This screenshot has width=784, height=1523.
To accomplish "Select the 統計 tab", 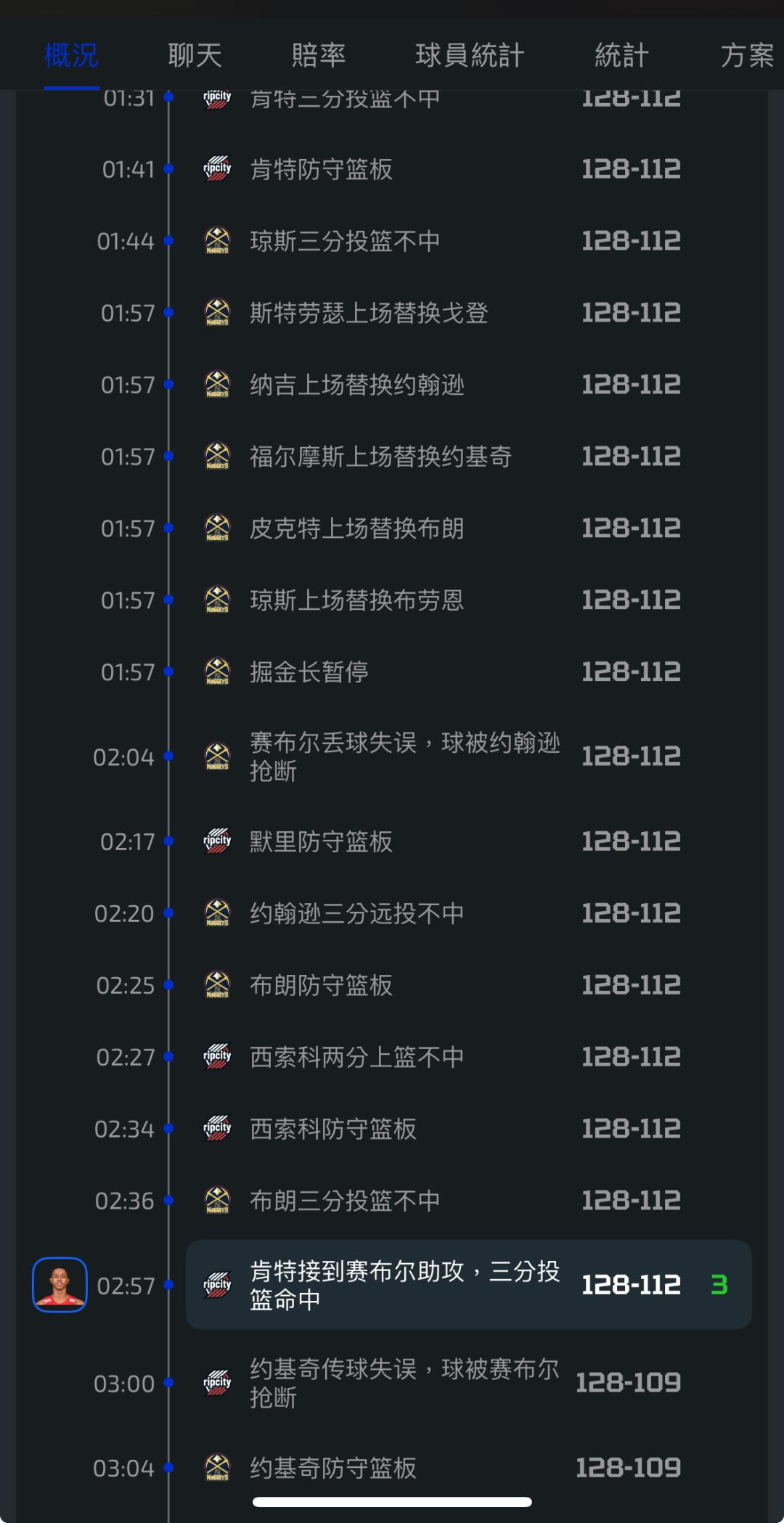I will coord(621,55).
